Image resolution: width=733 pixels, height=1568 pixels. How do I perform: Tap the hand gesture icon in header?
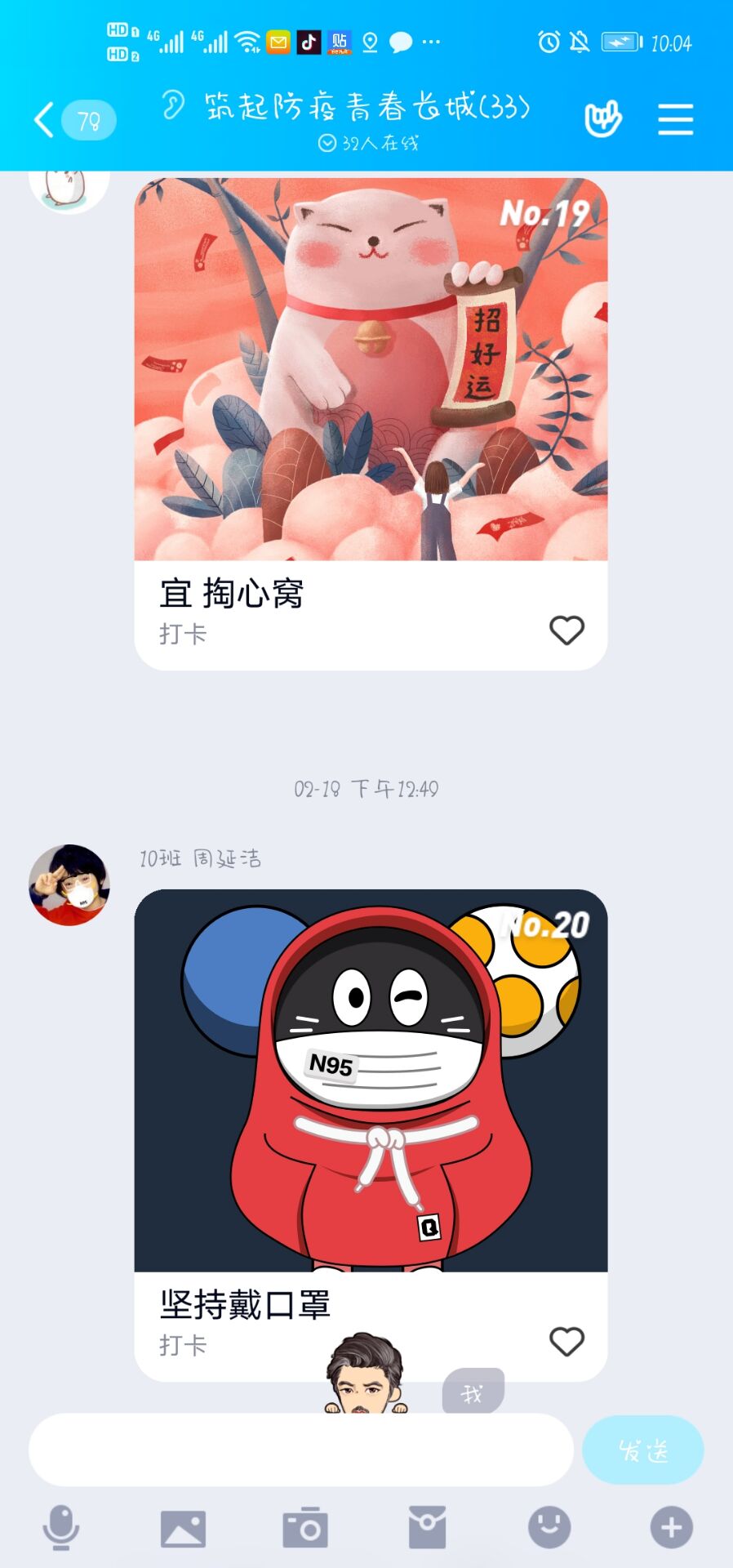(x=603, y=119)
